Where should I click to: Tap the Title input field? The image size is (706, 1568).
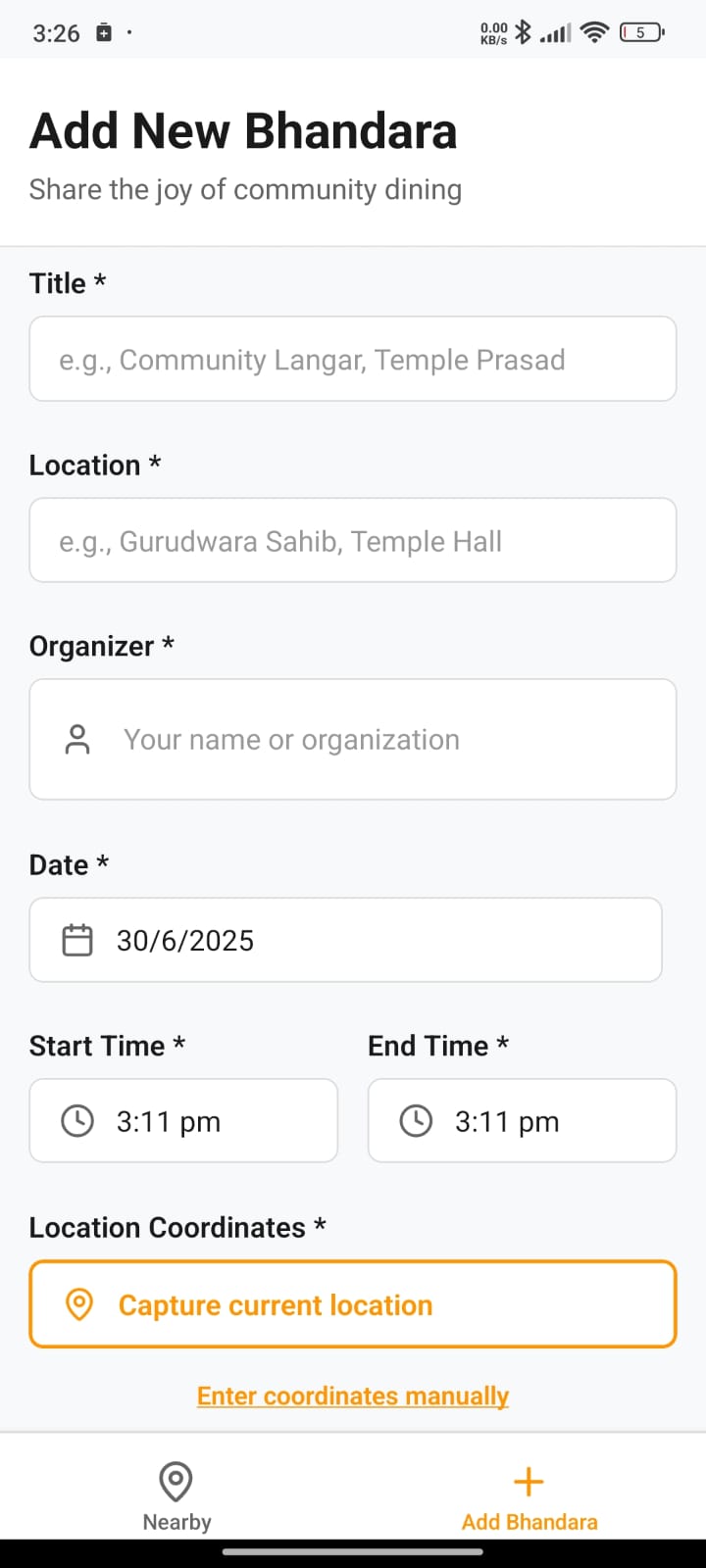point(353,359)
